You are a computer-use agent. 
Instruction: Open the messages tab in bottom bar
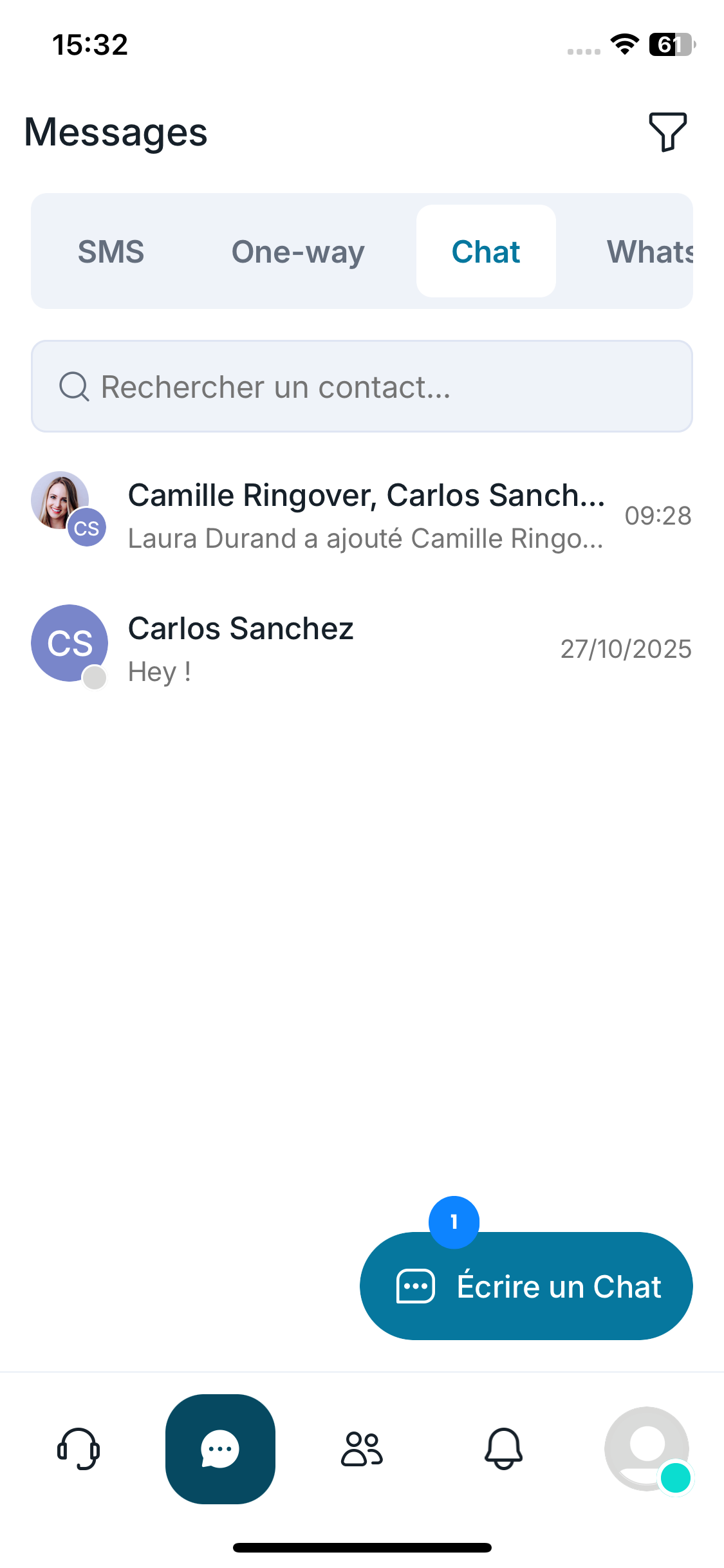coord(220,1449)
